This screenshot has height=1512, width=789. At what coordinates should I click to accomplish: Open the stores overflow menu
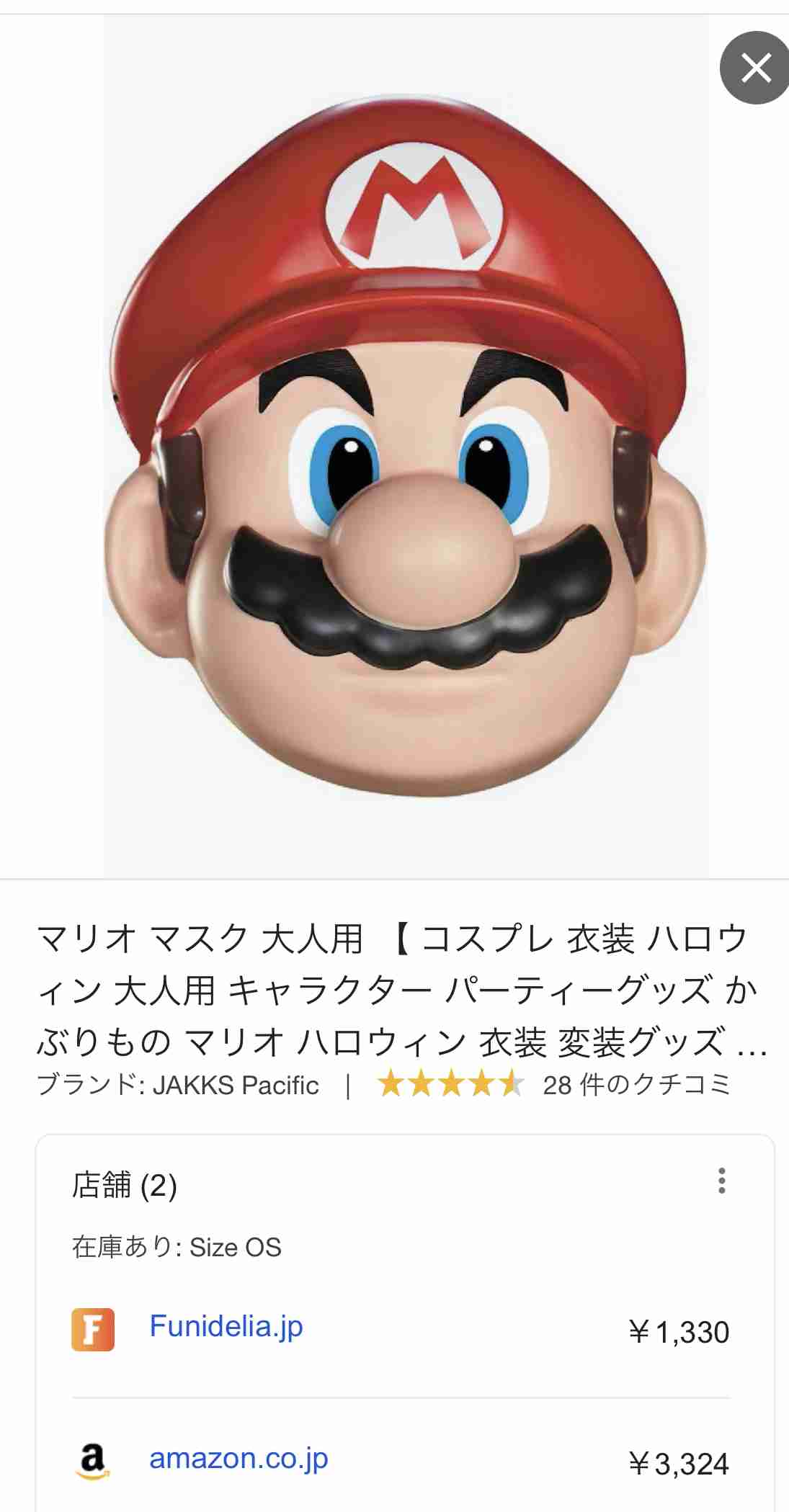pyautogui.click(x=721, y=1181)
